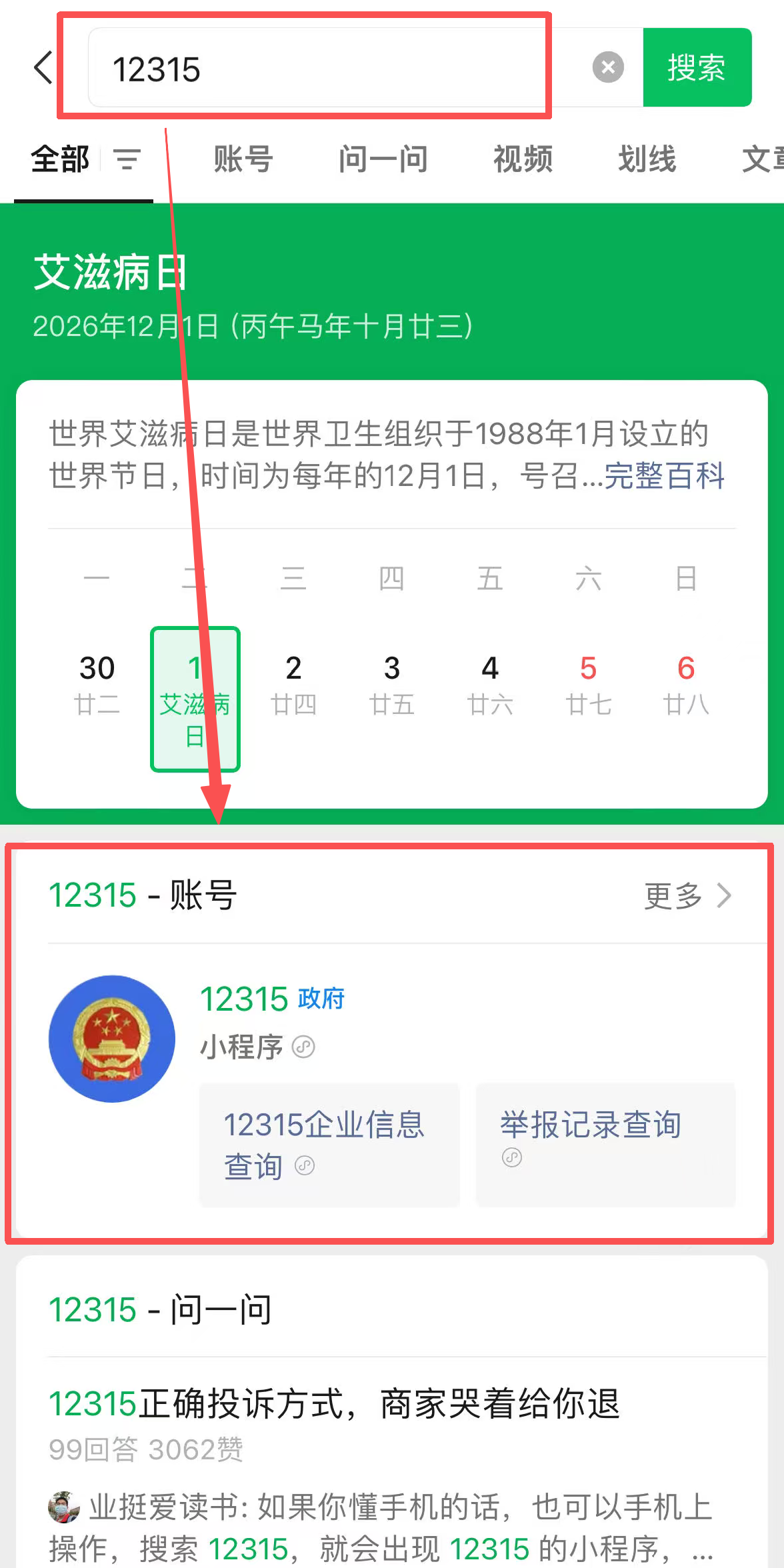The height and width of the screenshot is (1568, 784).
Task: Open the 完整百科 link
Action: point(664,476)
